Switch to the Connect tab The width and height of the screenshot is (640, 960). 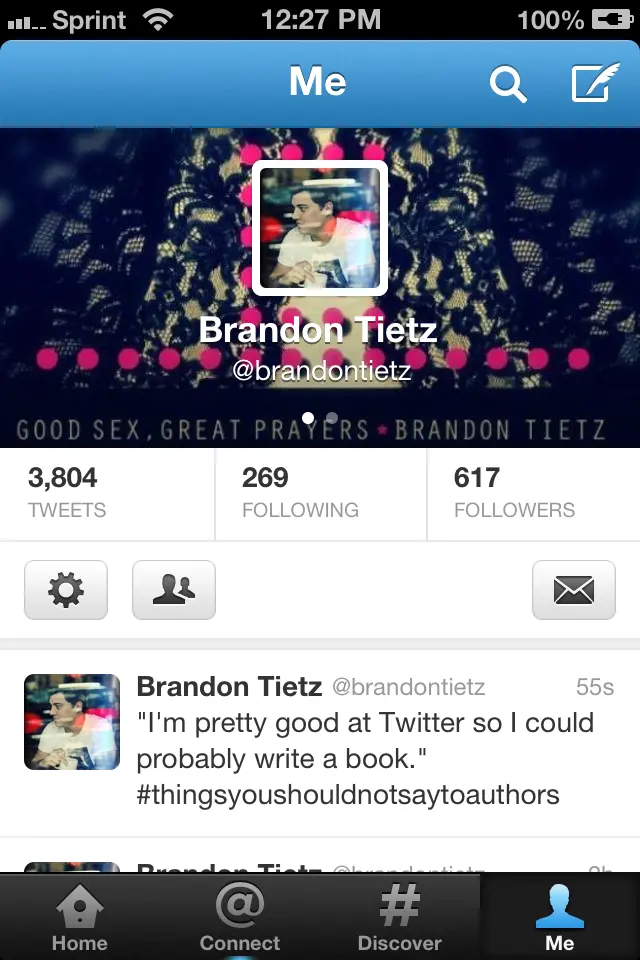click(240, 918)
